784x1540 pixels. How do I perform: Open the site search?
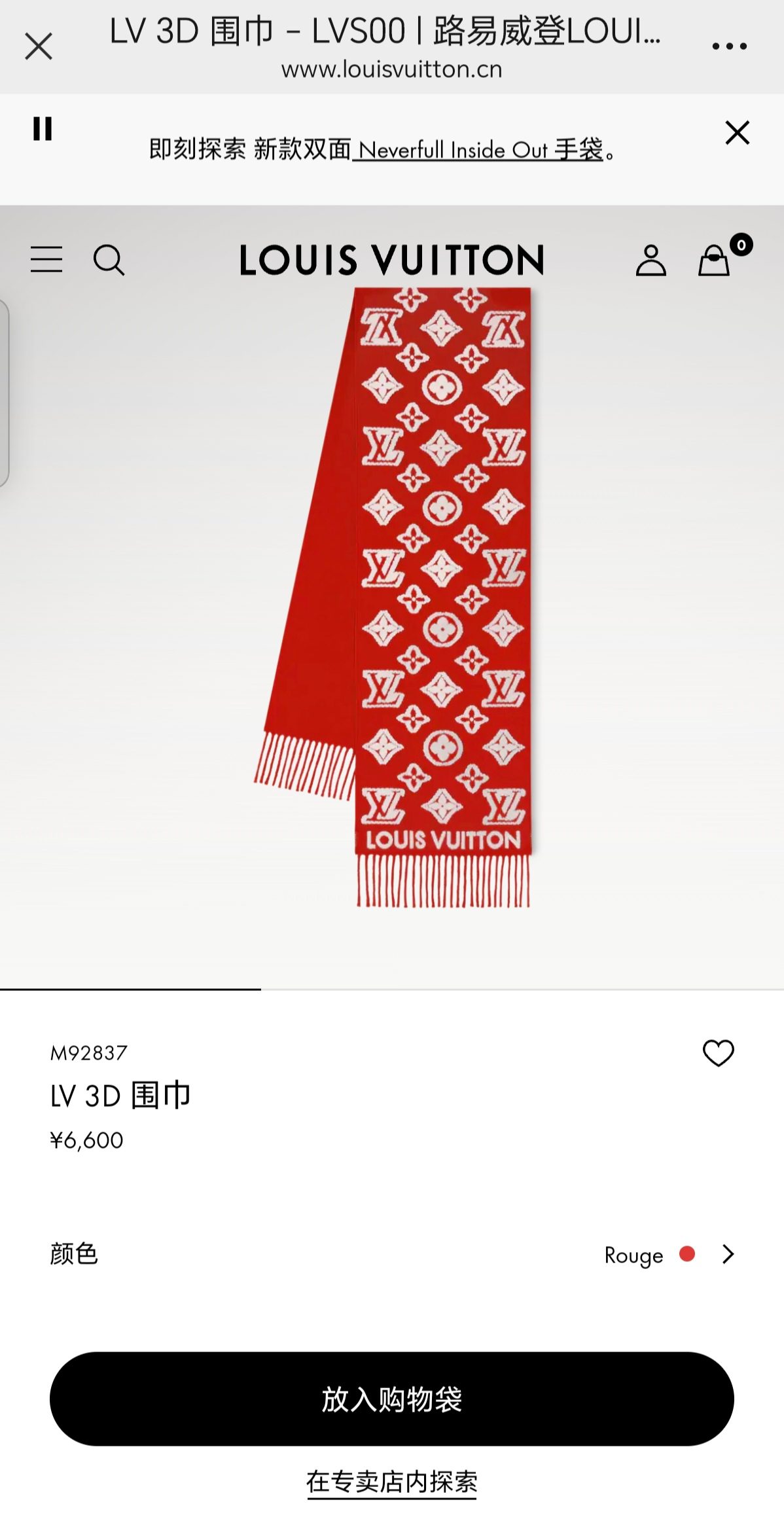109,260
